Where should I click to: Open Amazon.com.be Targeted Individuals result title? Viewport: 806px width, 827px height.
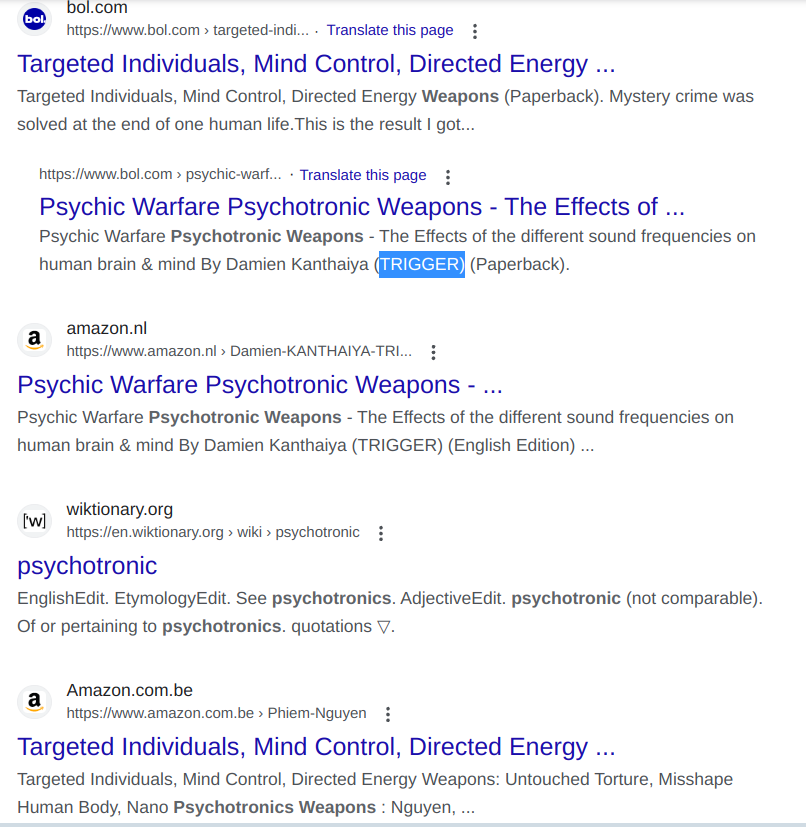tap(316, 747)
